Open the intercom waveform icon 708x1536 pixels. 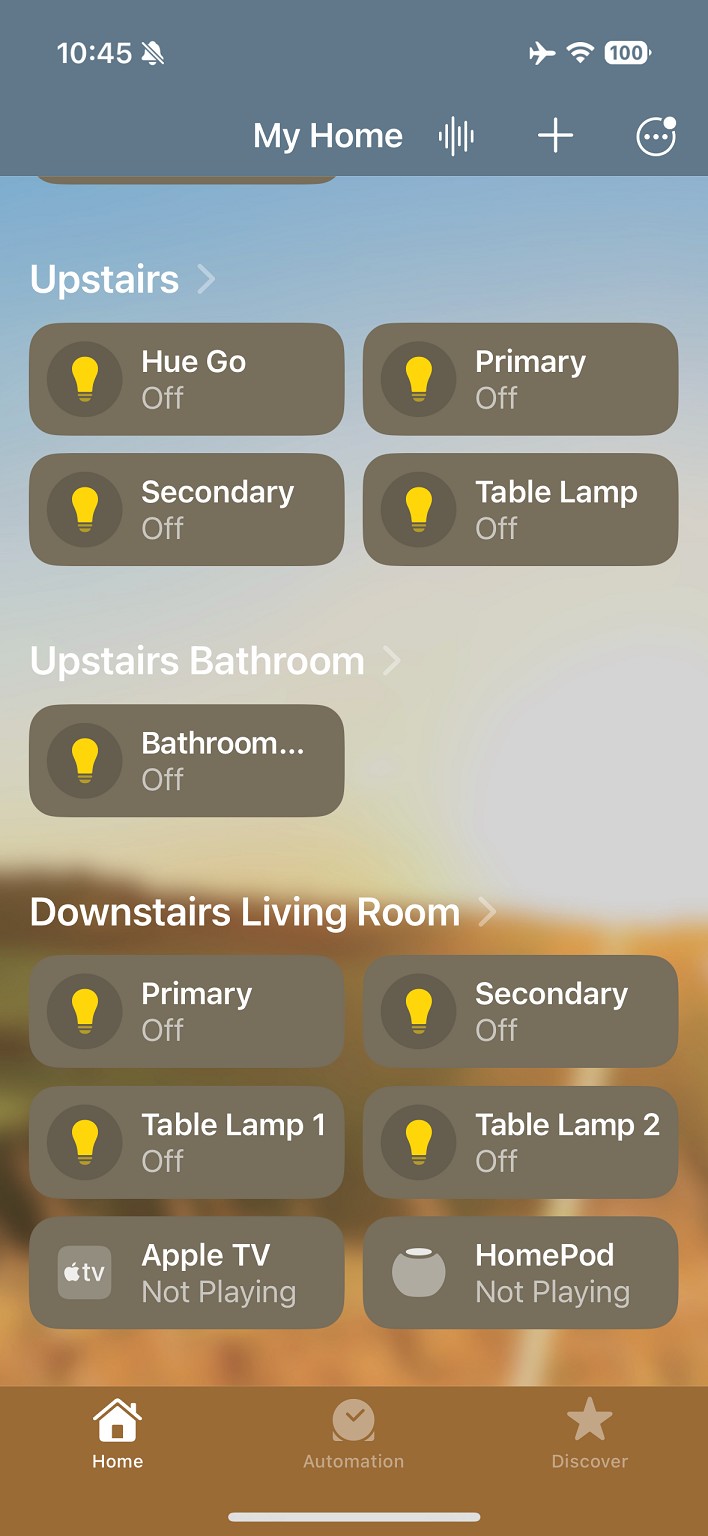tap(456, 136)
